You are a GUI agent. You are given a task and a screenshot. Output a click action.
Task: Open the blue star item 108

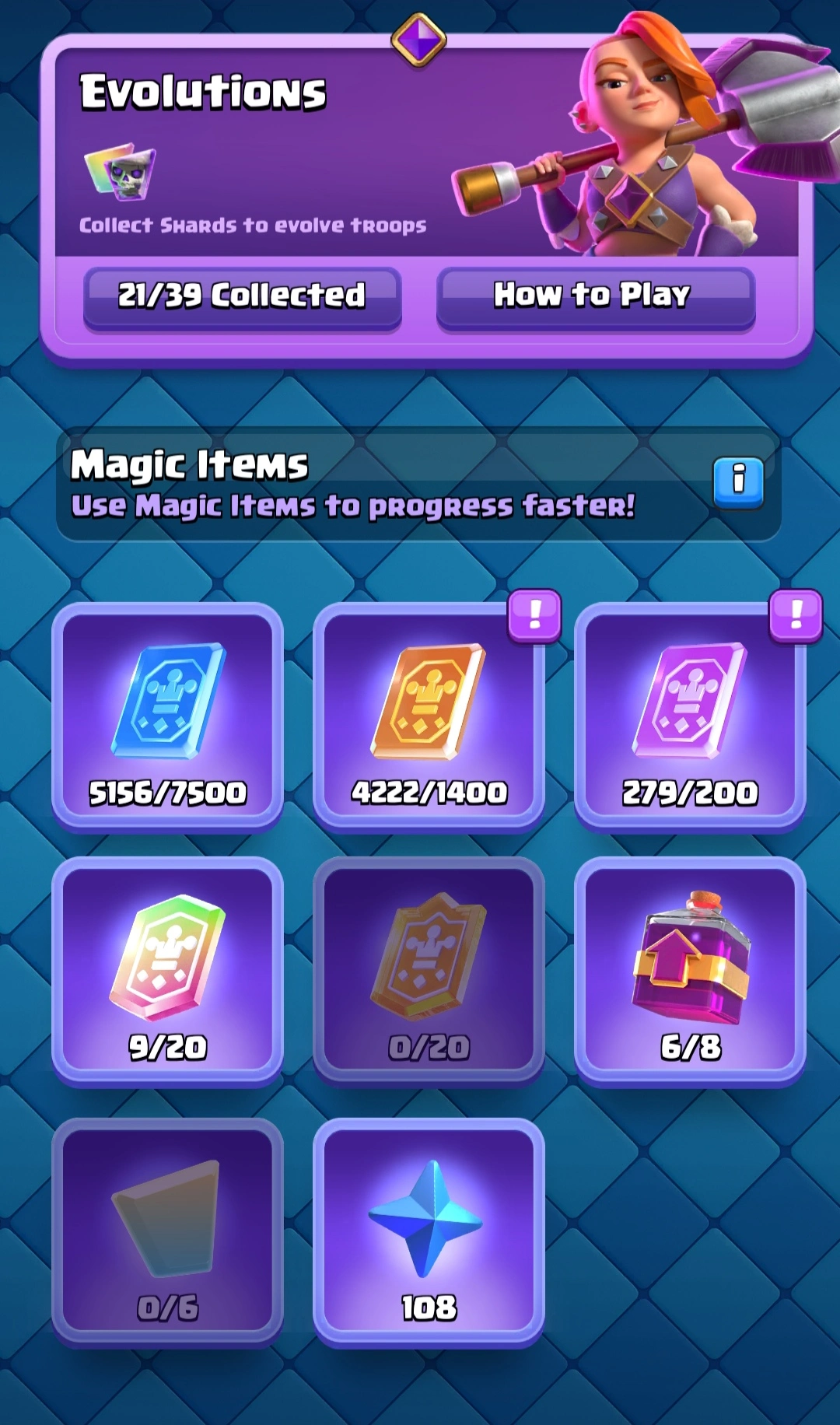[429, 1231]
